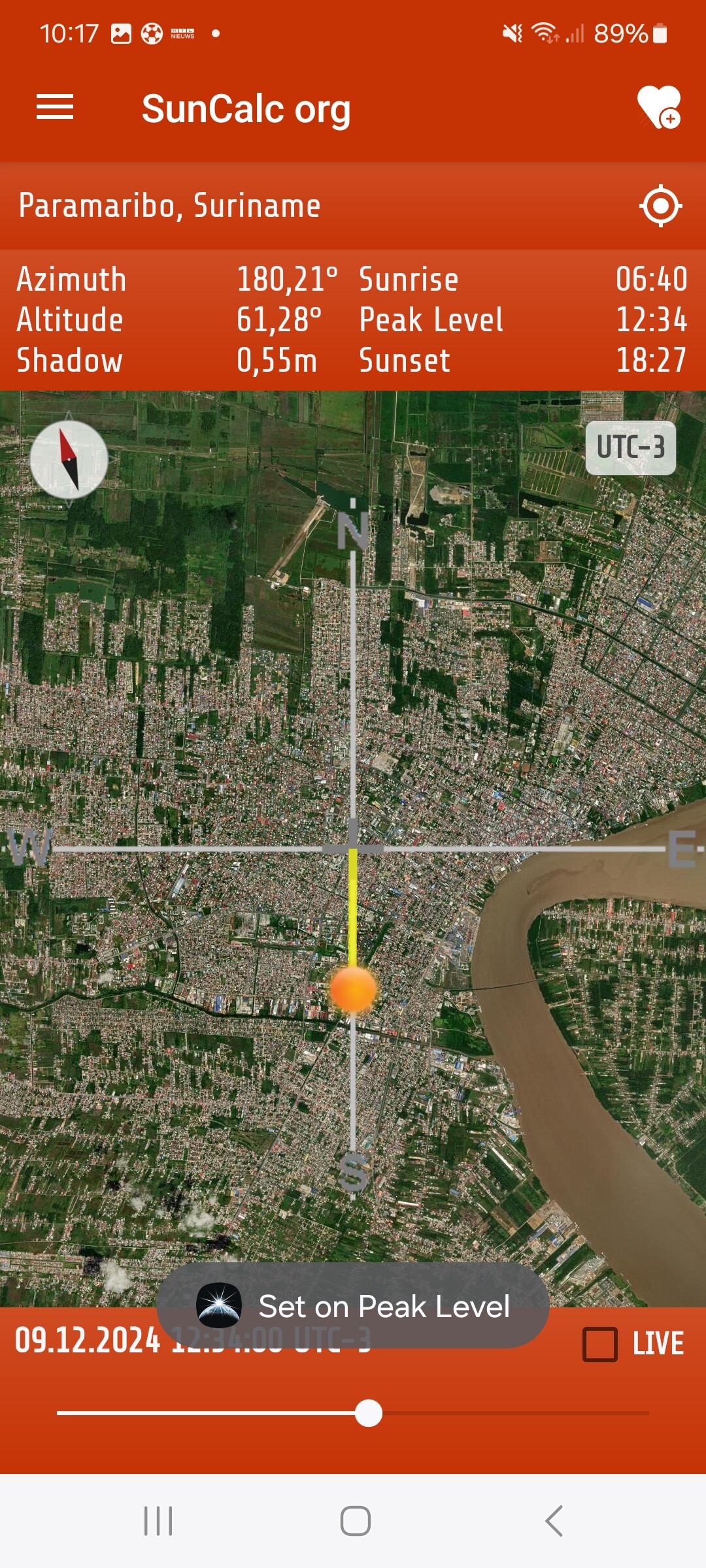The height and width of the screenshot is (1568, 706).
Task: Open the date picker for 09.12.2024
Action: (88, 1341)
